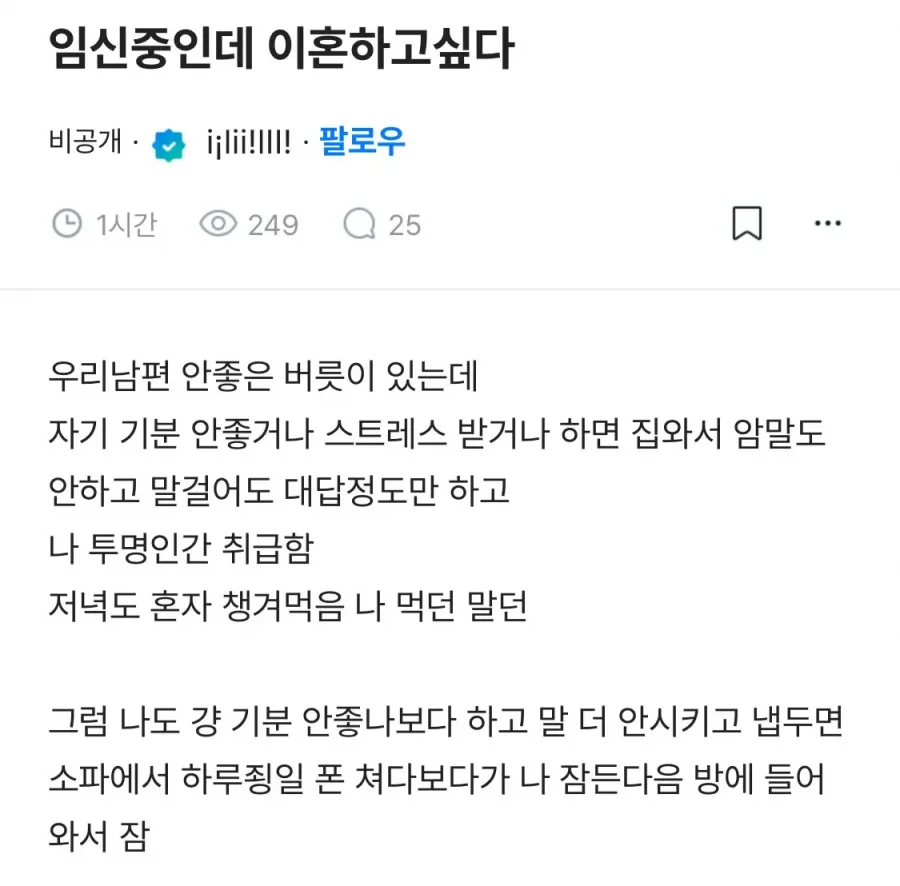Open the author's profile name
This screenshot has width=900, height=886.
tap(248, 143)
